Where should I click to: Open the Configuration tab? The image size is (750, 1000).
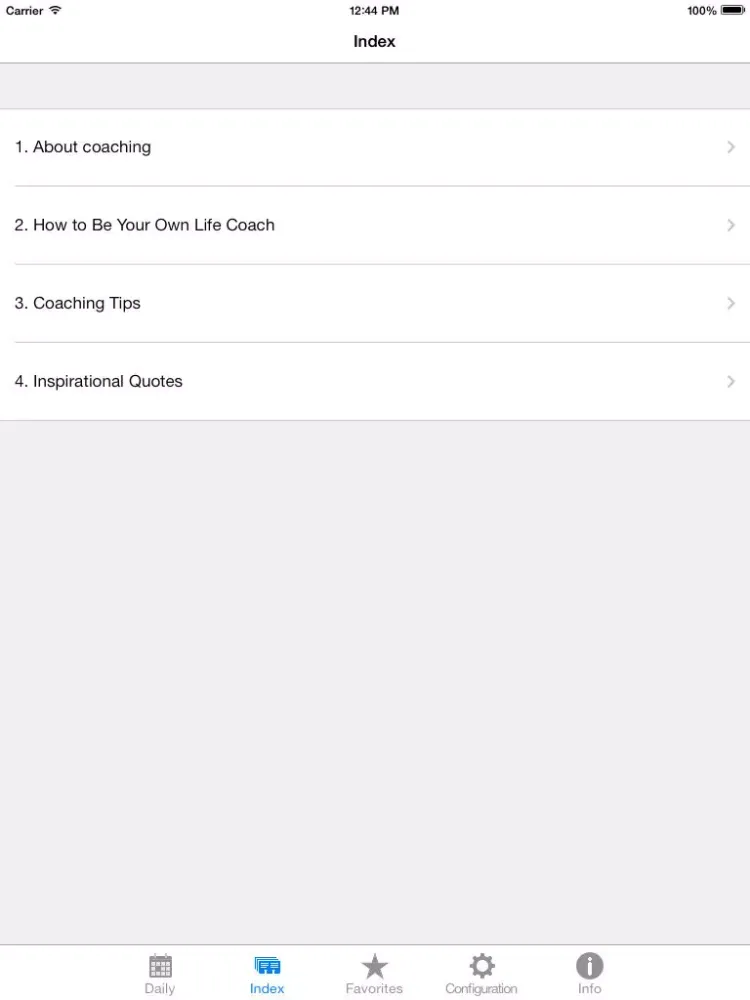point(481,974)
